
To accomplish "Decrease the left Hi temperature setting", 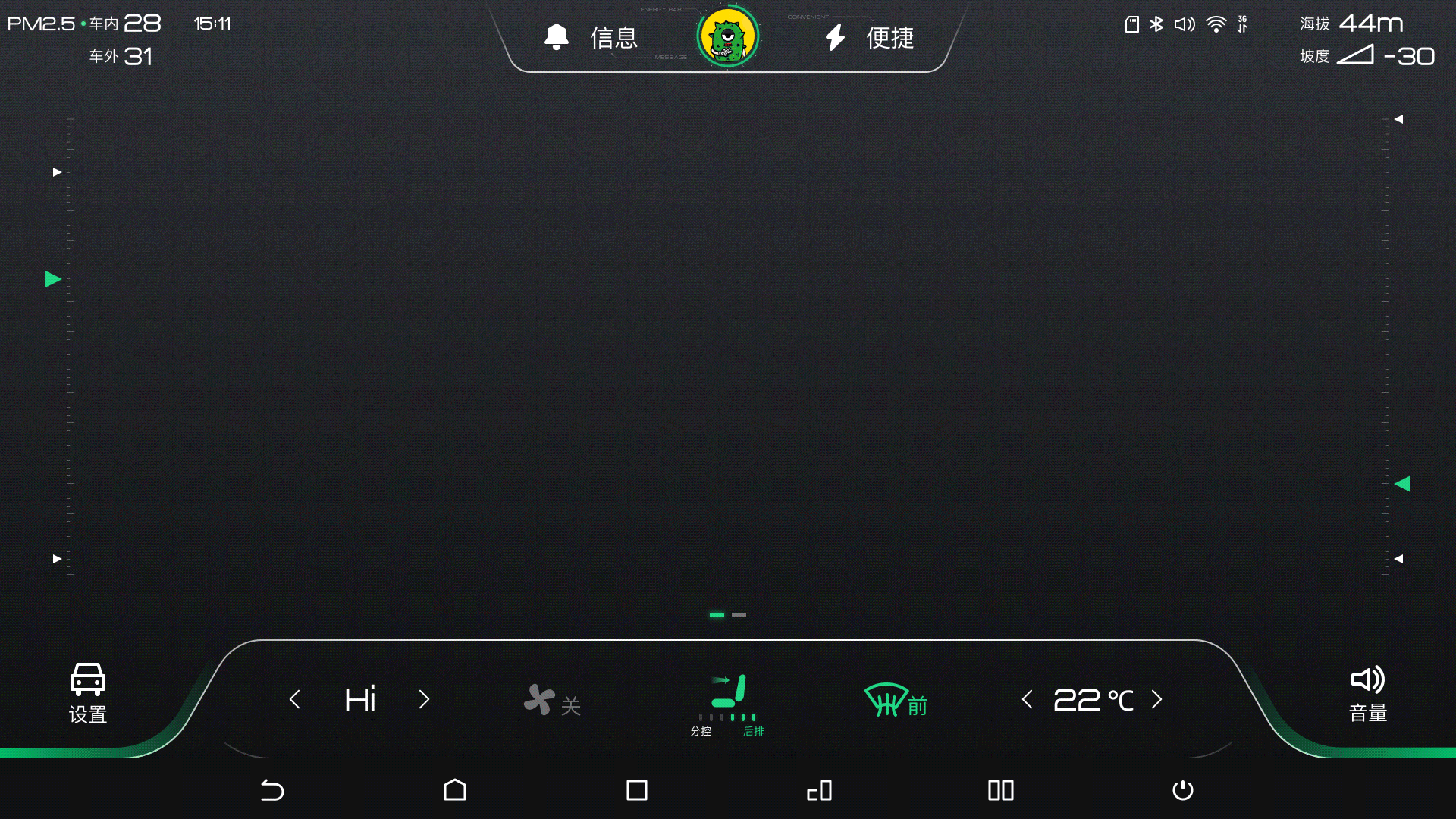I will 295,699.
